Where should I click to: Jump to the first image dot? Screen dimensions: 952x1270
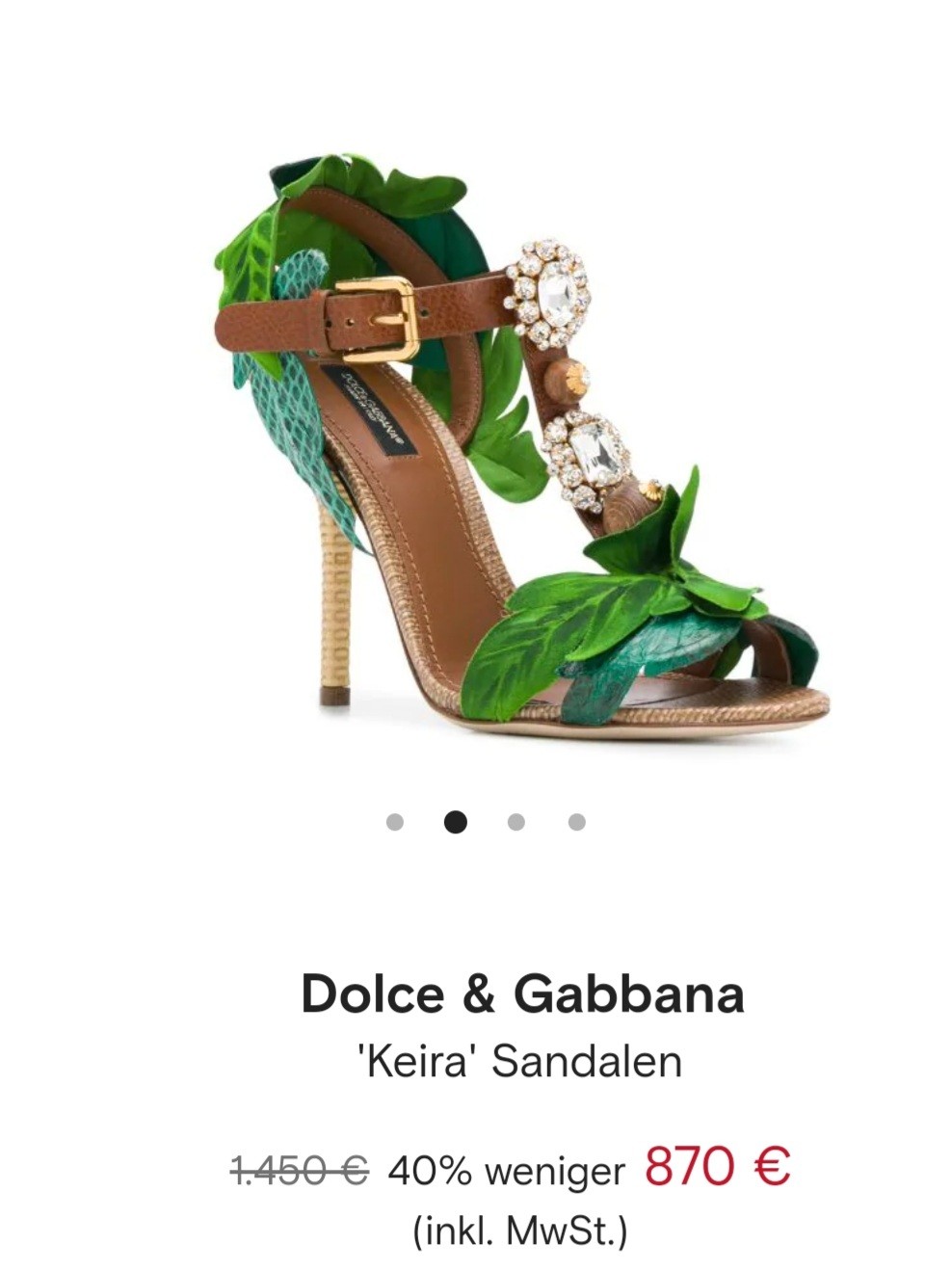coord(394,822)
